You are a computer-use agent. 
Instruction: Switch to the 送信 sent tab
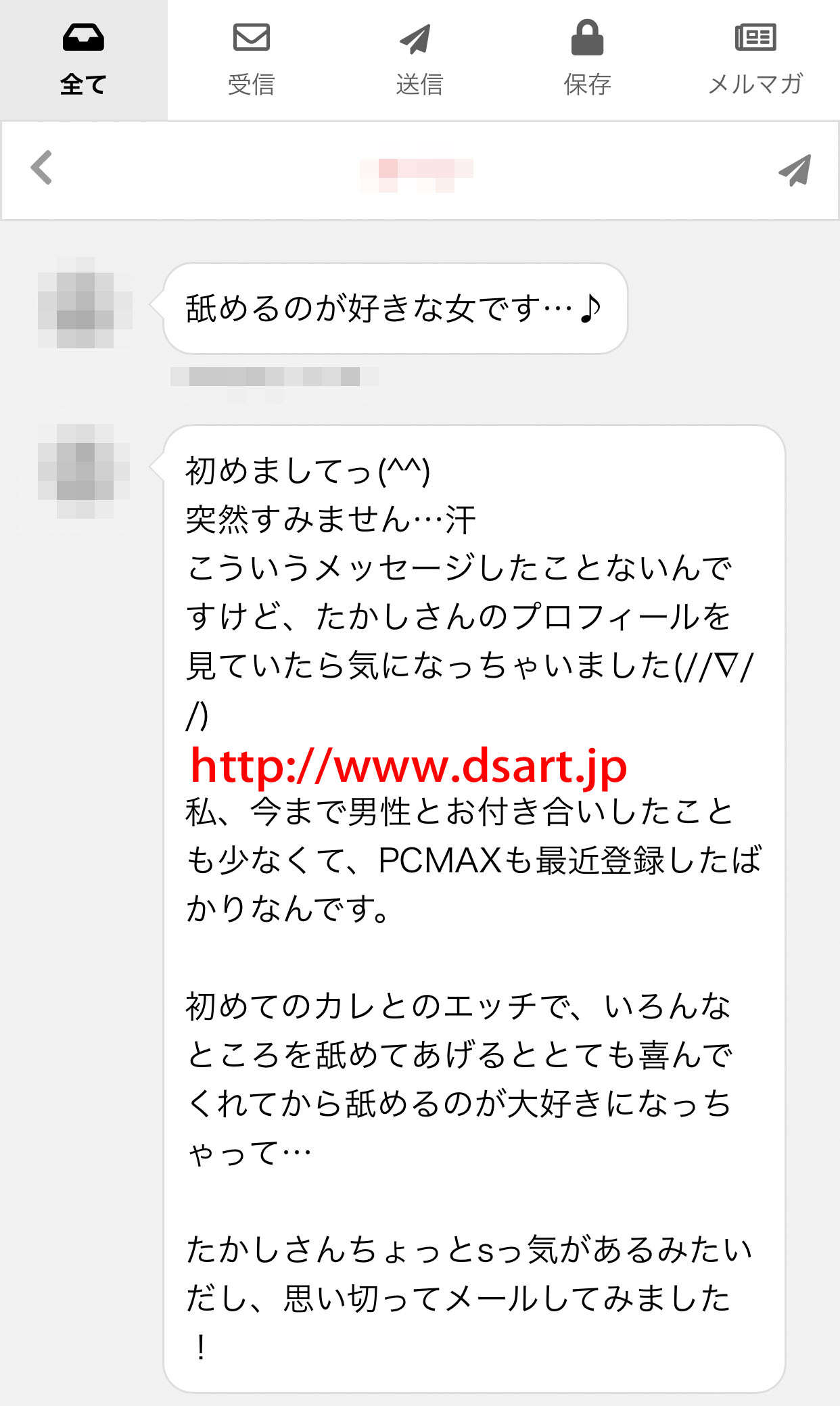(x=419, y=60)
